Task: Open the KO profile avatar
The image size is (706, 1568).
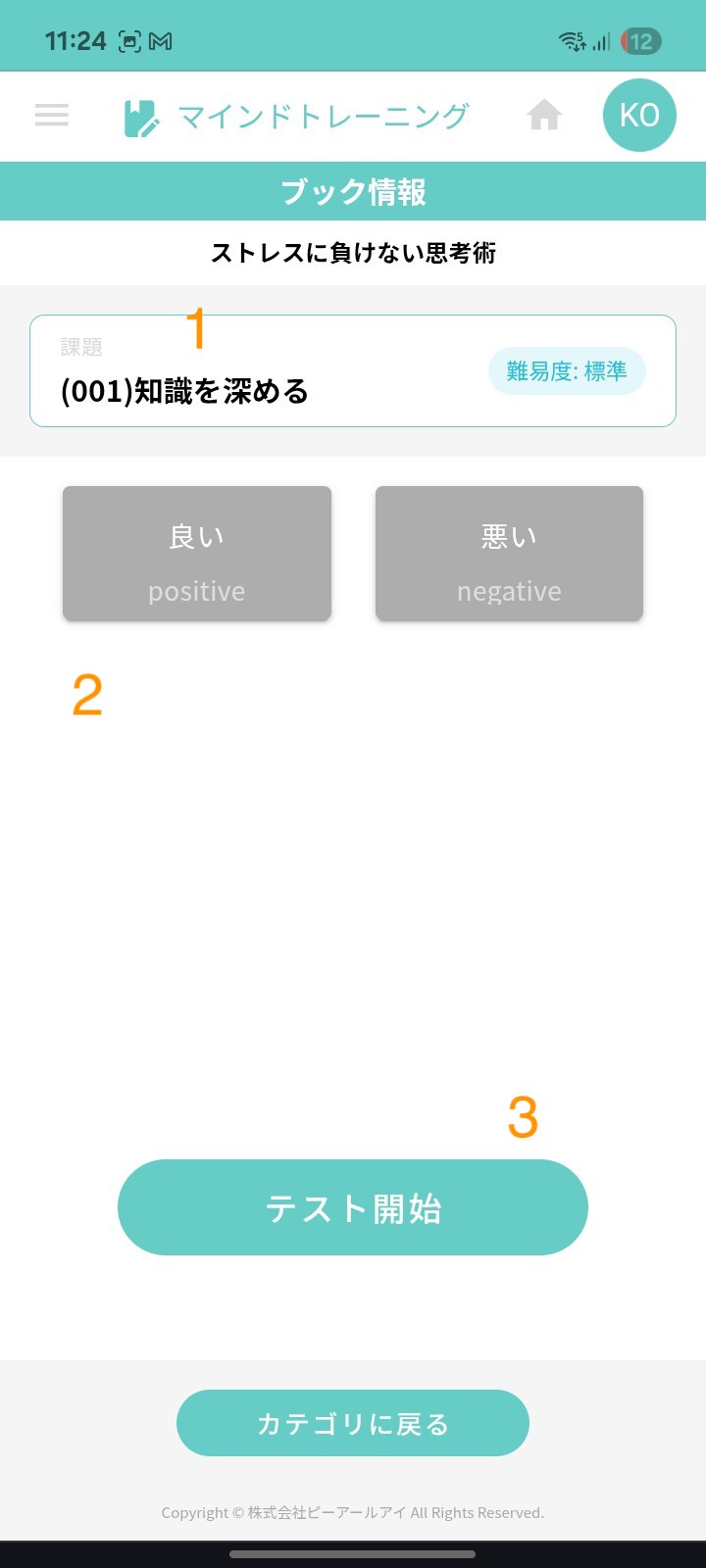Action: pyautogui.click(x=639, y=116)
